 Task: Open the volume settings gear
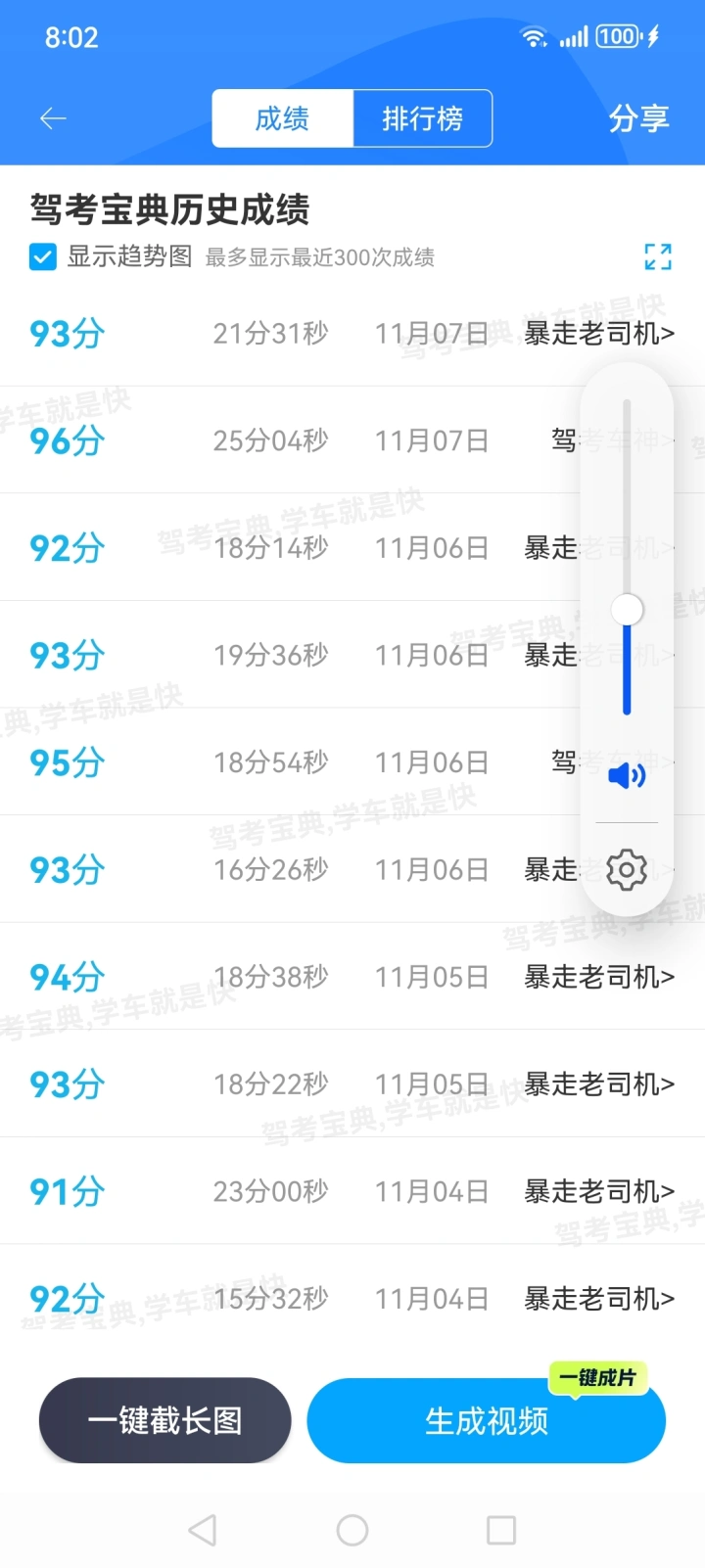[x=627, y=869]
